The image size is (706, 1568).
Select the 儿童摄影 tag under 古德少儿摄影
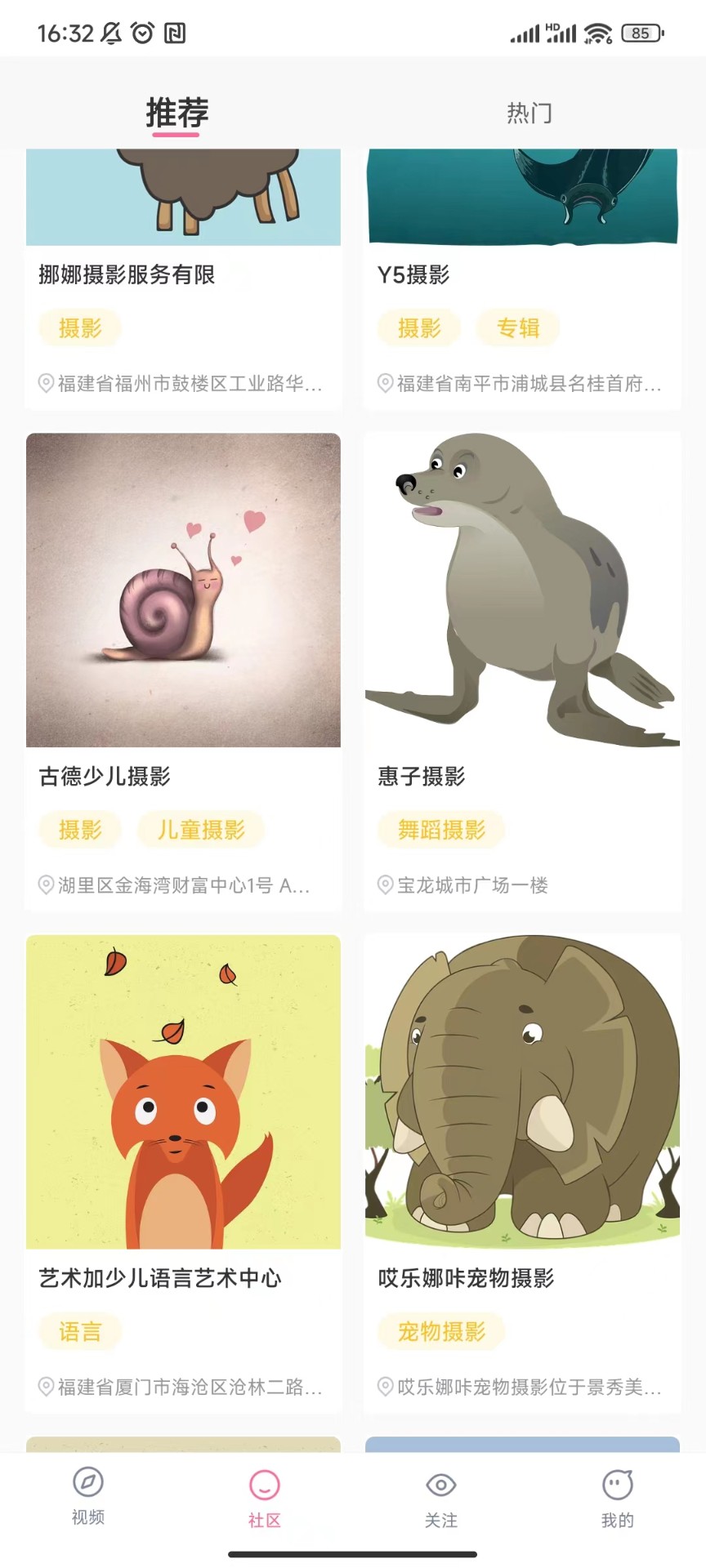[200, 830]
